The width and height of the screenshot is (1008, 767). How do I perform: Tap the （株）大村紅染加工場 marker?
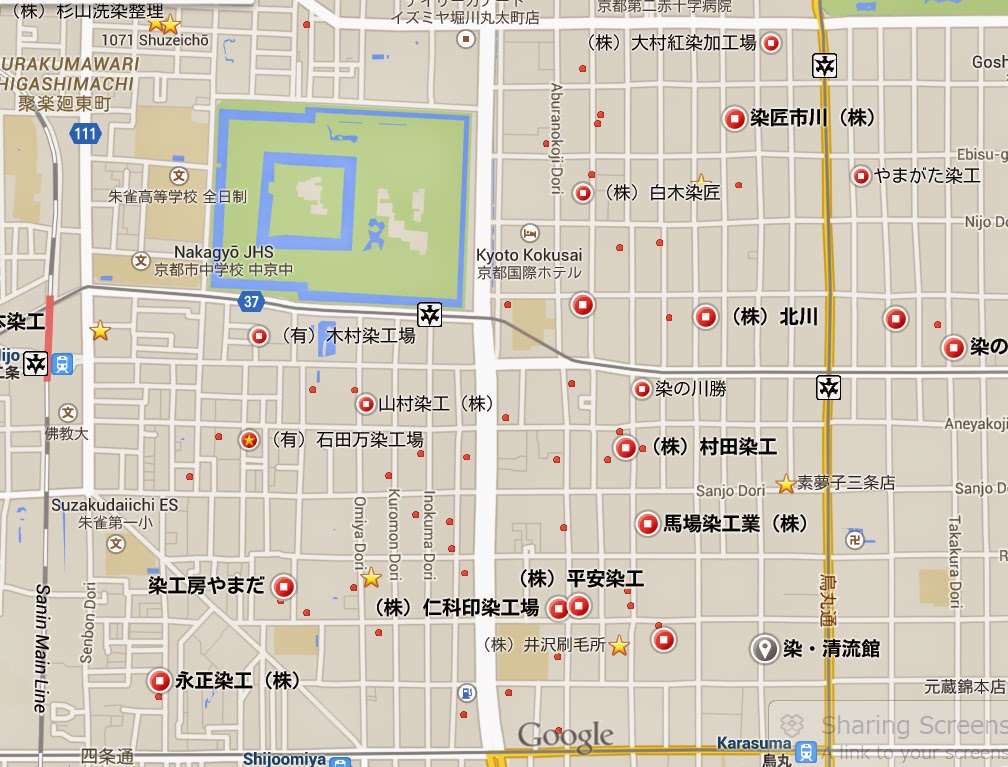[772, 43]
